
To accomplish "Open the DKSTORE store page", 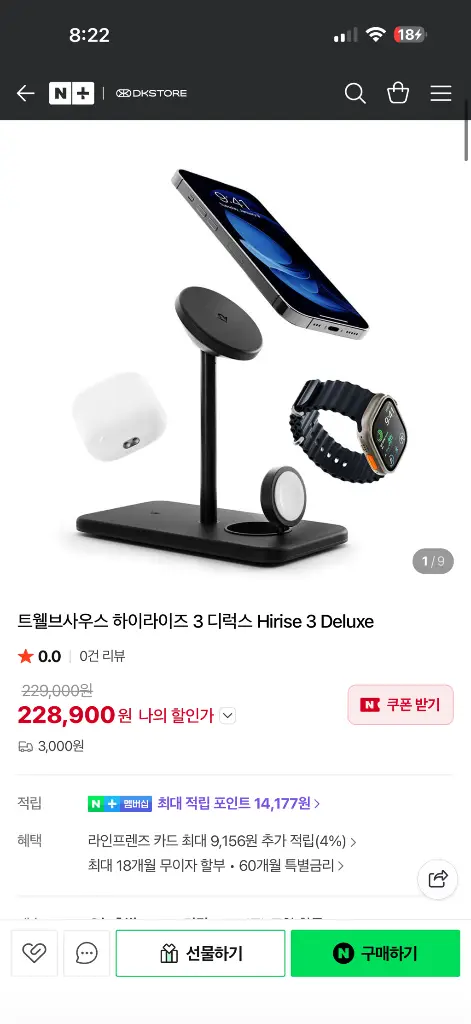I will (152, 93).
